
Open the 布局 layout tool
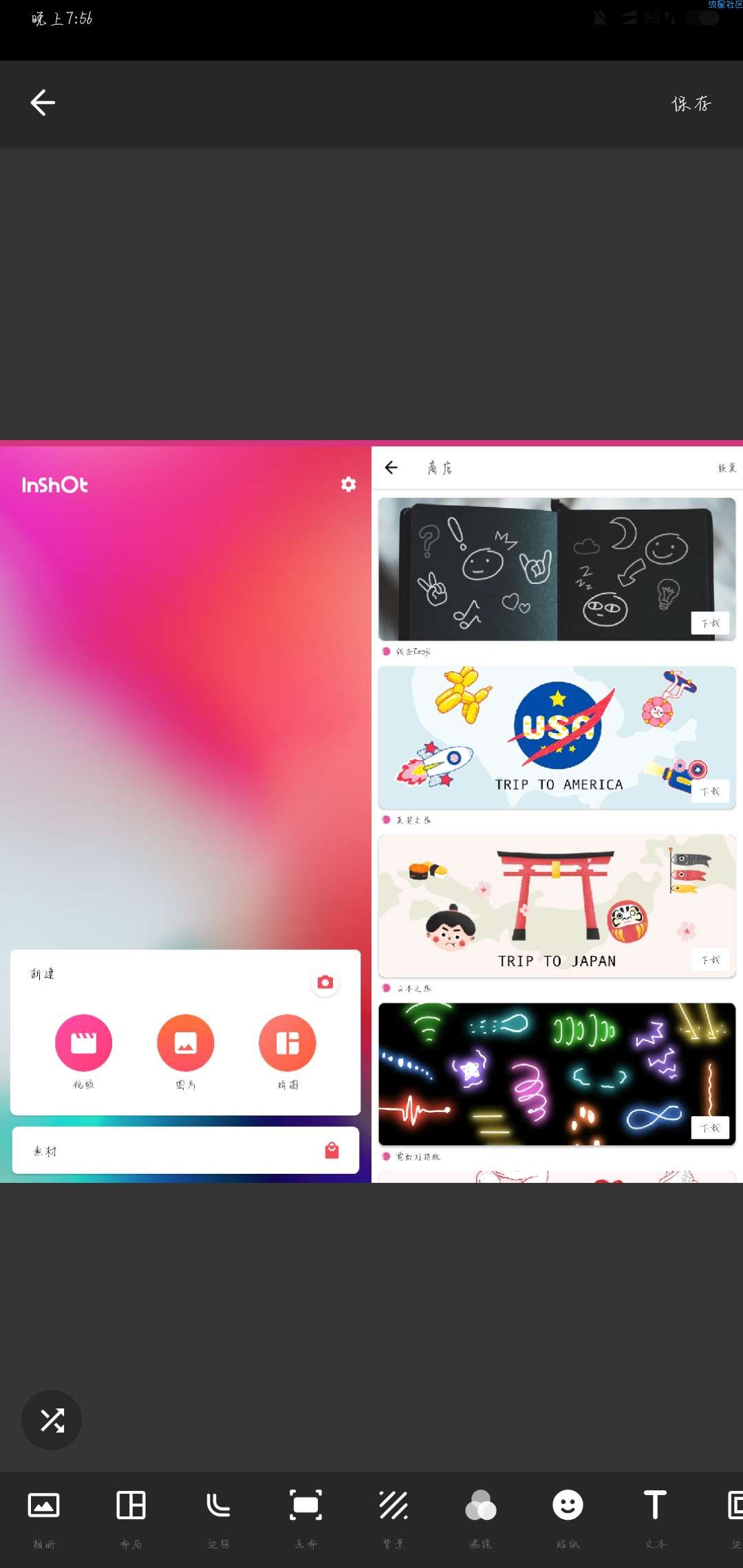coord(131,1517)
